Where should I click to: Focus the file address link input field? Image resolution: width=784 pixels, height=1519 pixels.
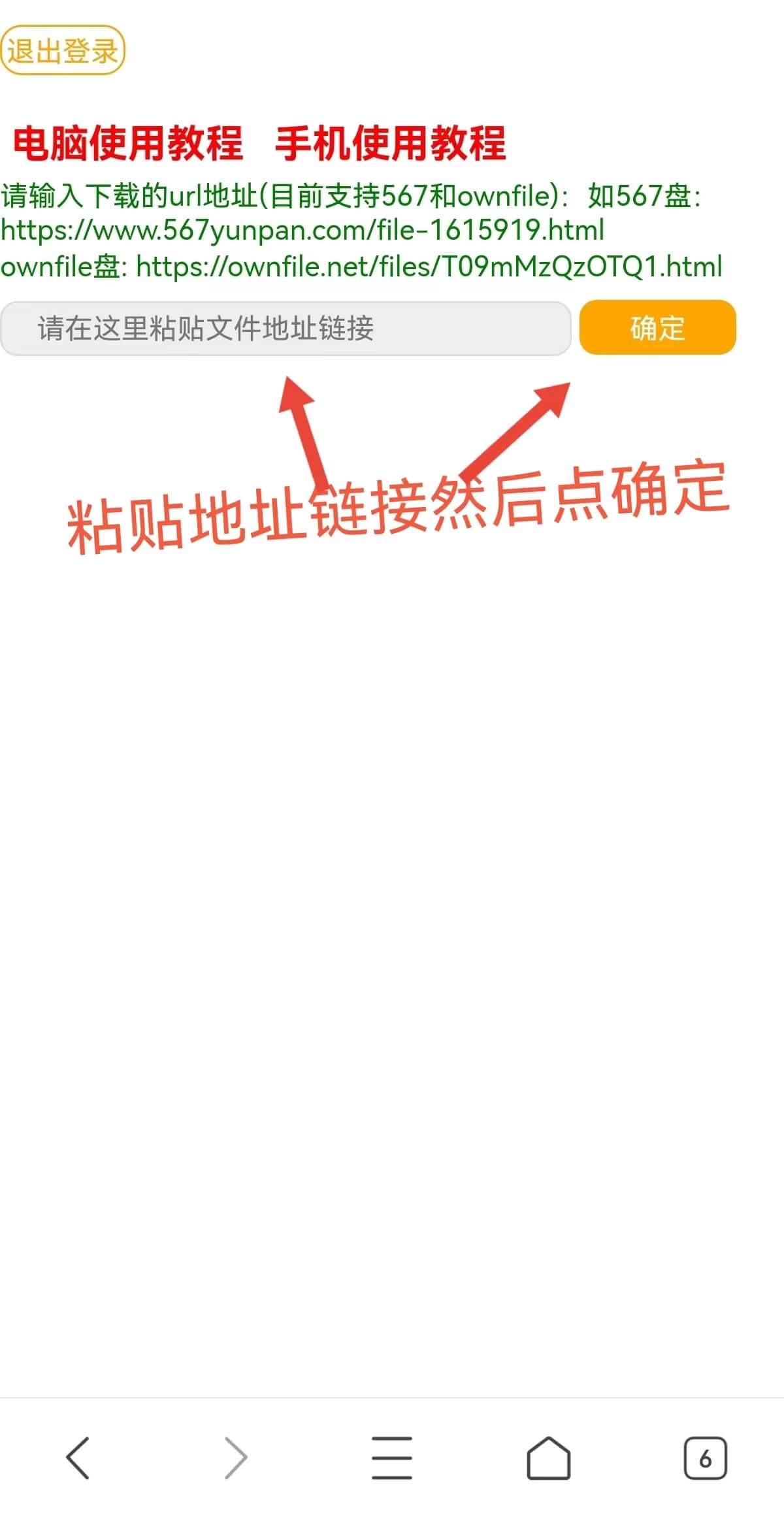(286, 328)
